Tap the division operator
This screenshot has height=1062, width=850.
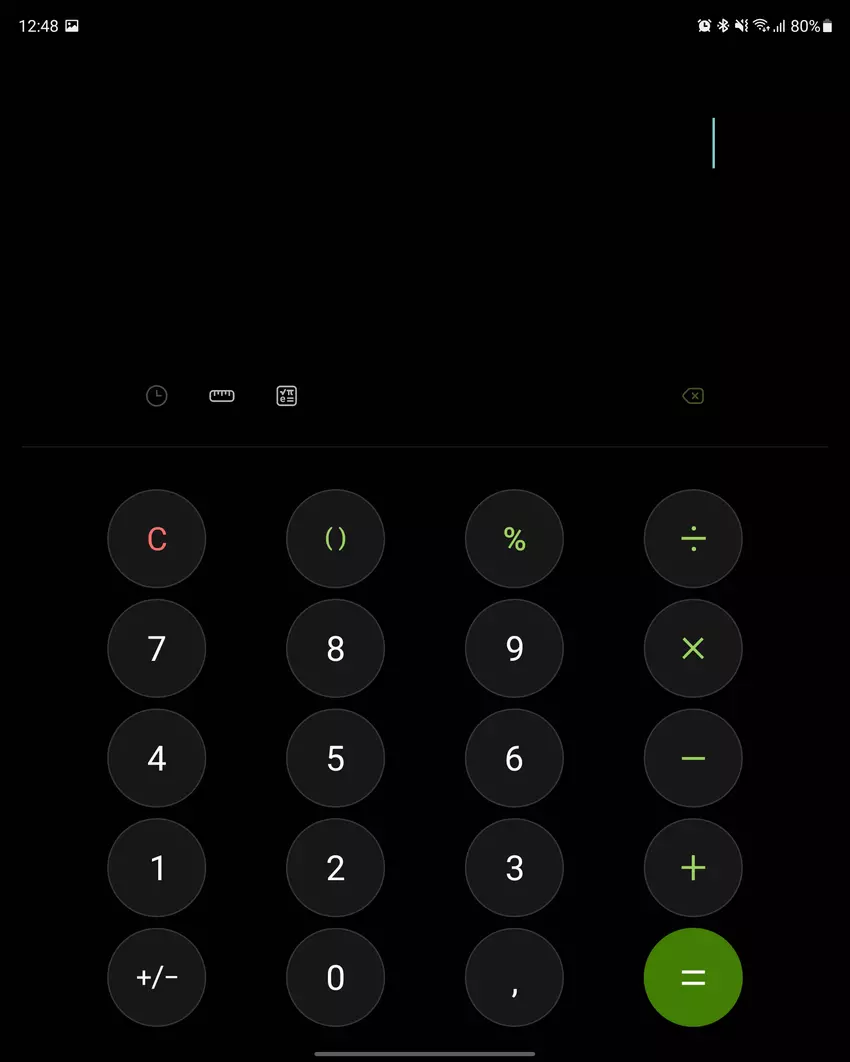tap(693, 538)
